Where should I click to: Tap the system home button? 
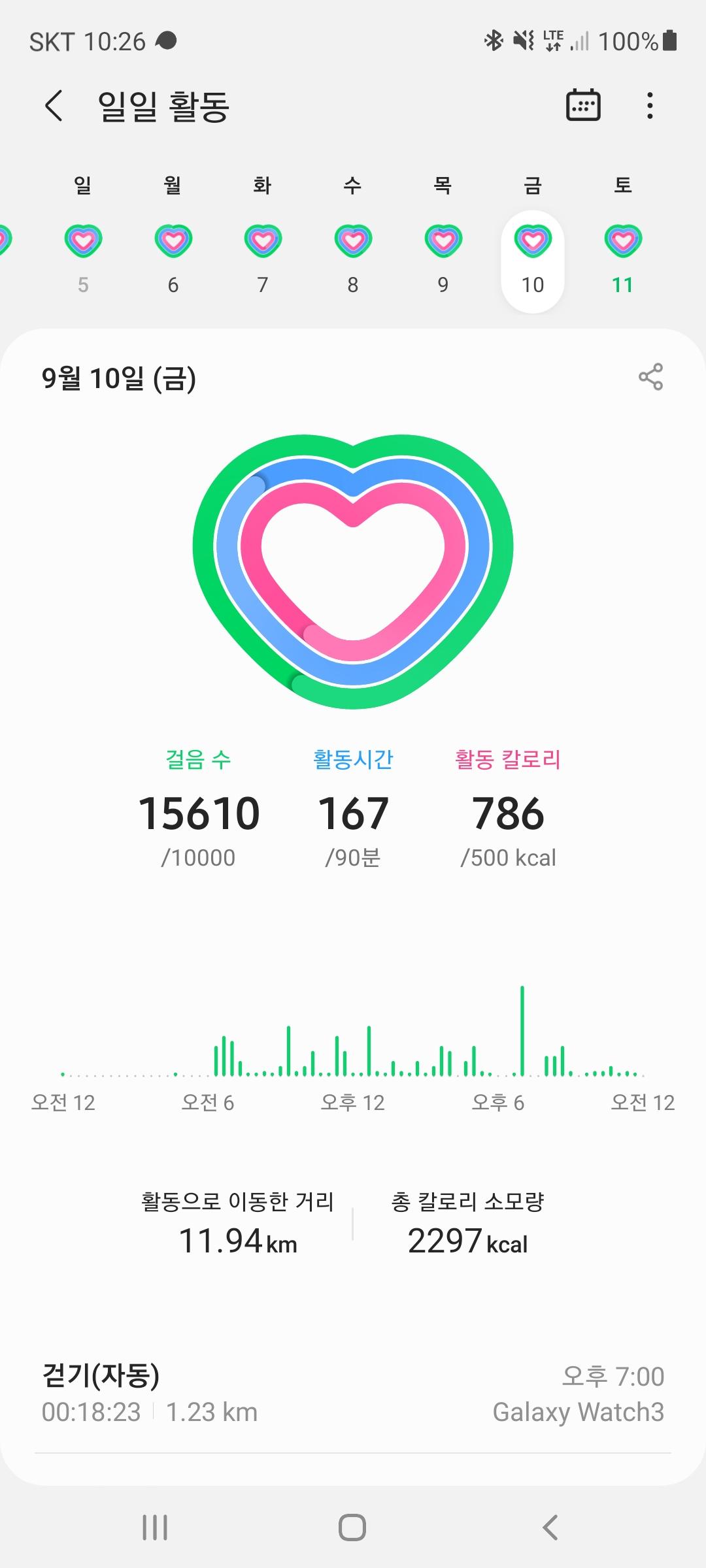pos(352,1527)
